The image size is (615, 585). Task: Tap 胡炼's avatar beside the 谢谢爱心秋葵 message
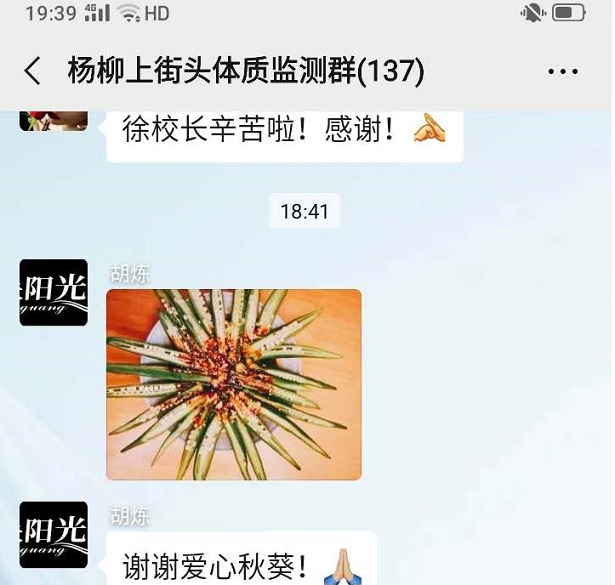[54, 534]
